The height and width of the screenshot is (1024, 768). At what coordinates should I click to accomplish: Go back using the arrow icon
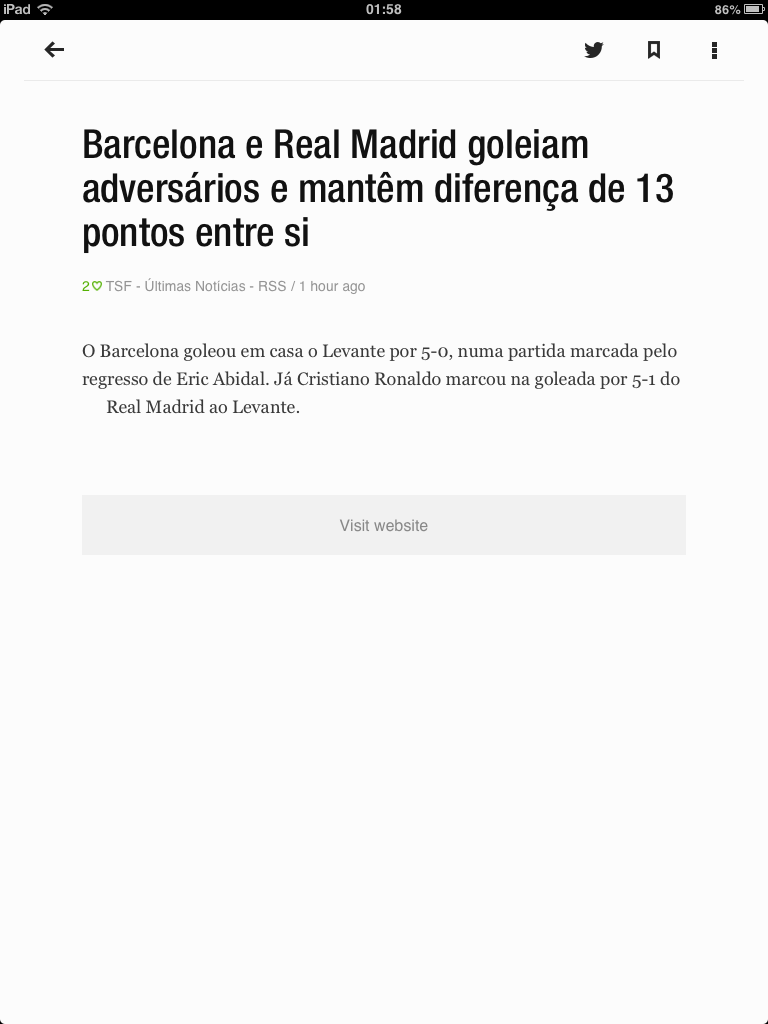54,50
